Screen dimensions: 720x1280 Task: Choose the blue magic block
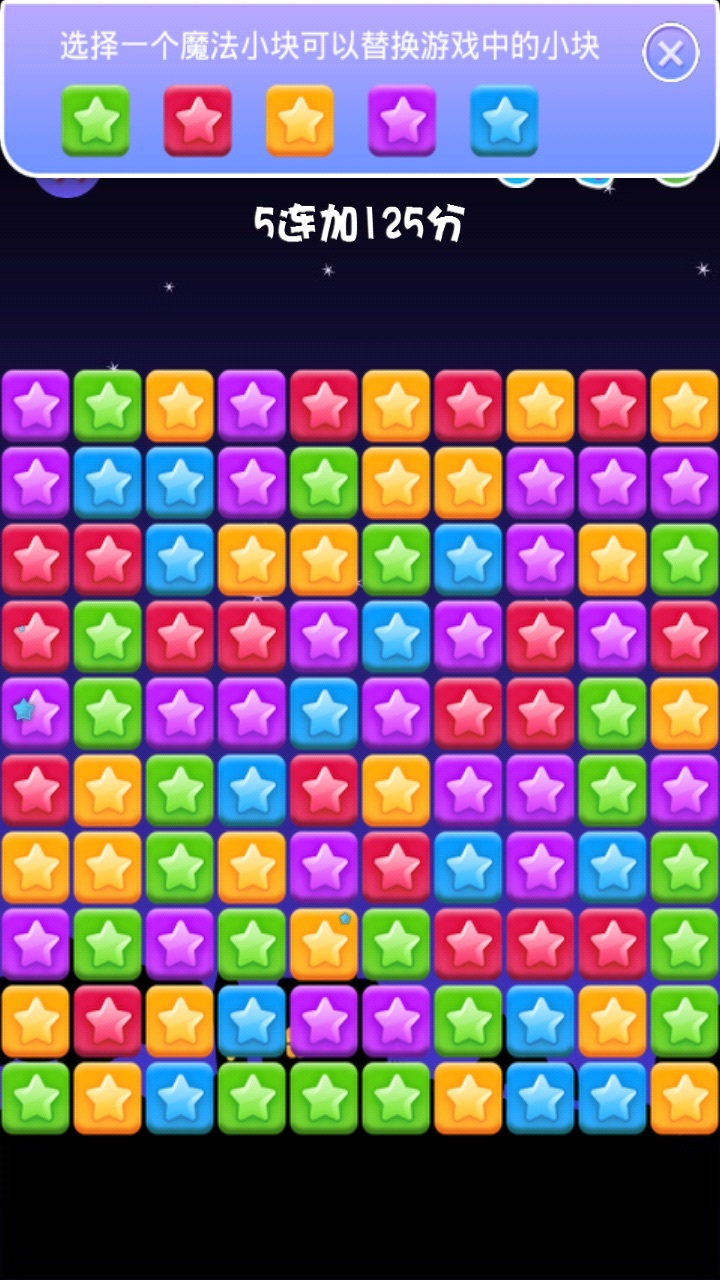click(504, 120)
